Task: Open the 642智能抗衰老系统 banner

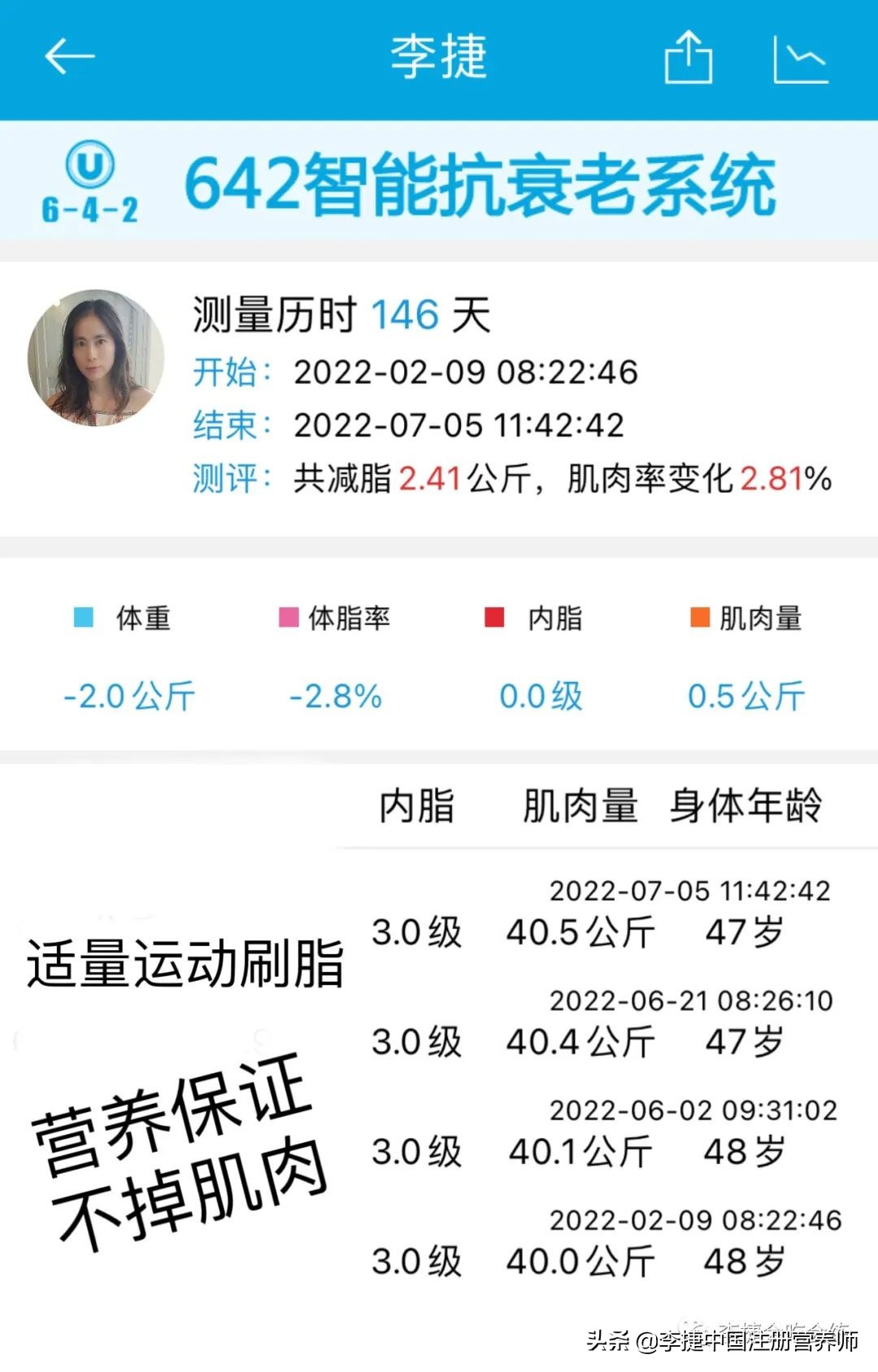Action: click(x=480, y=183)
